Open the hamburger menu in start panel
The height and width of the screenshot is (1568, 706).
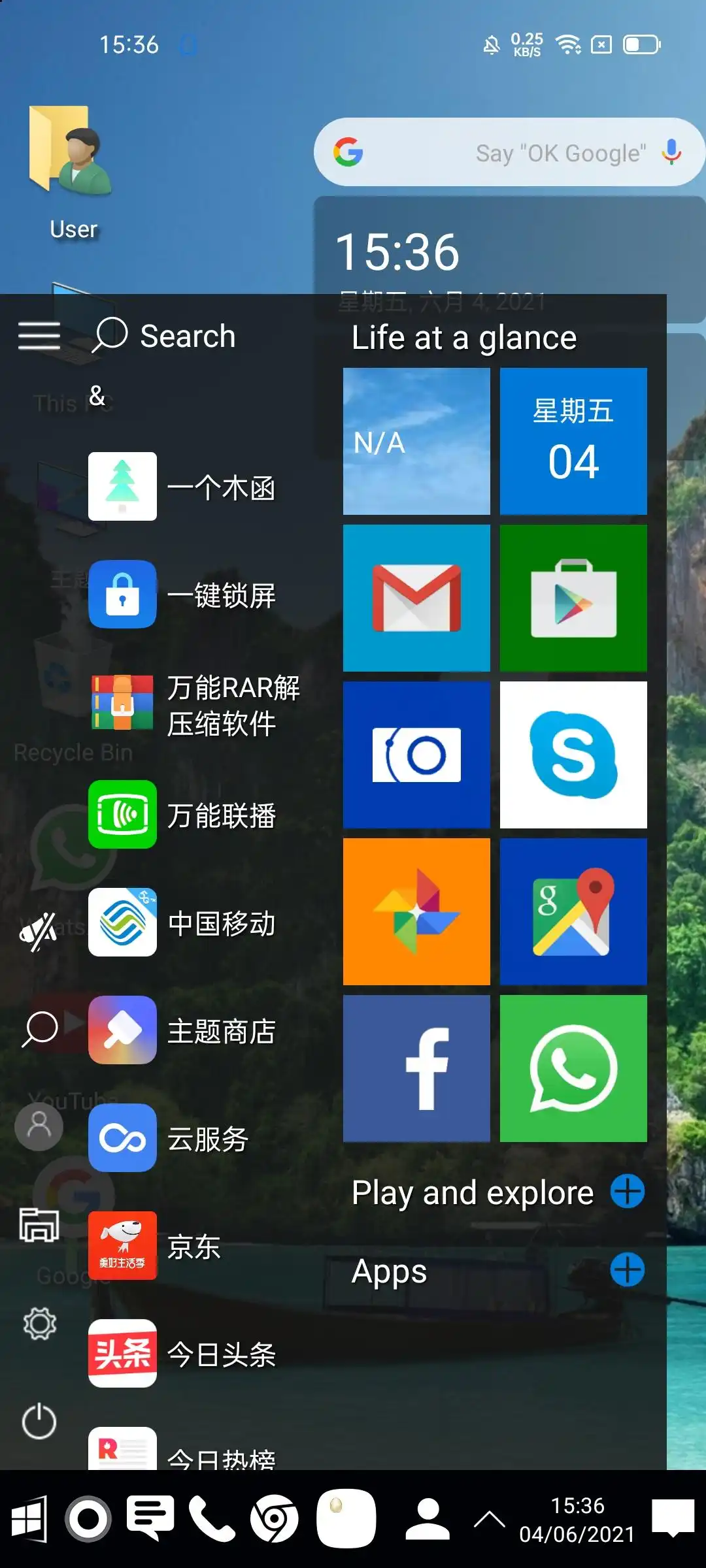(x=39, y=336)
